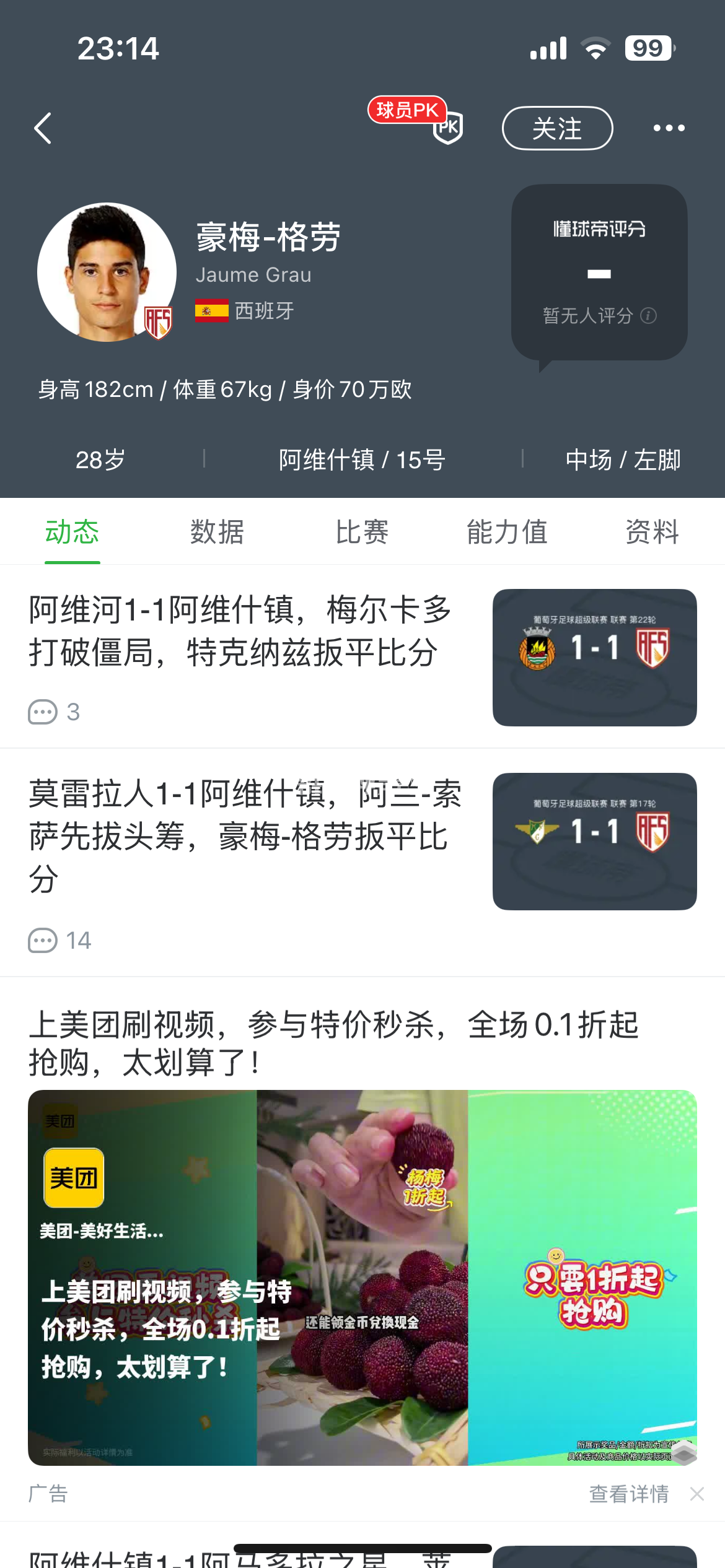Viewport: 725px width, 1568px height.
Task: Switch to the 数据 tab
Action: click(x=217, y=532)
